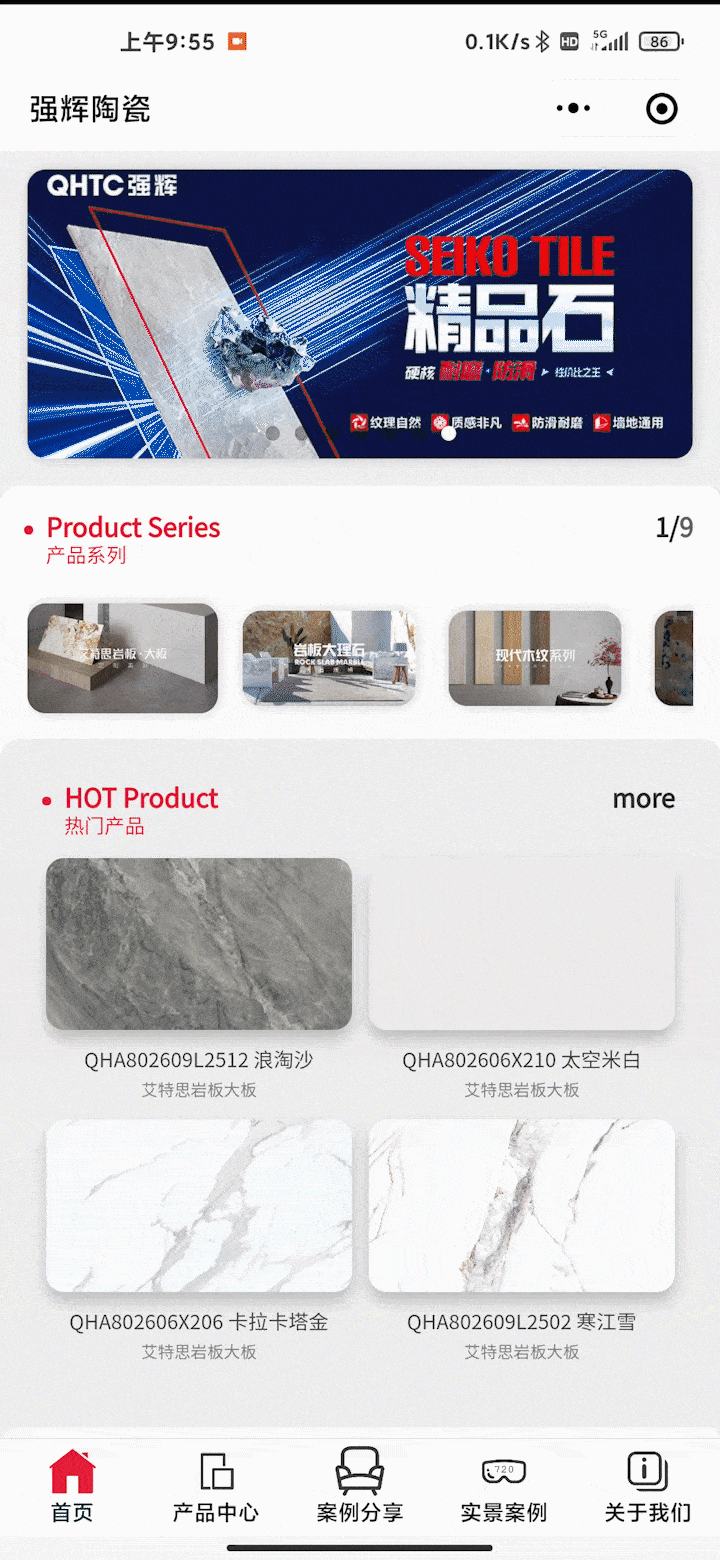Switch to the 首页 tab

coord(72,1486)
